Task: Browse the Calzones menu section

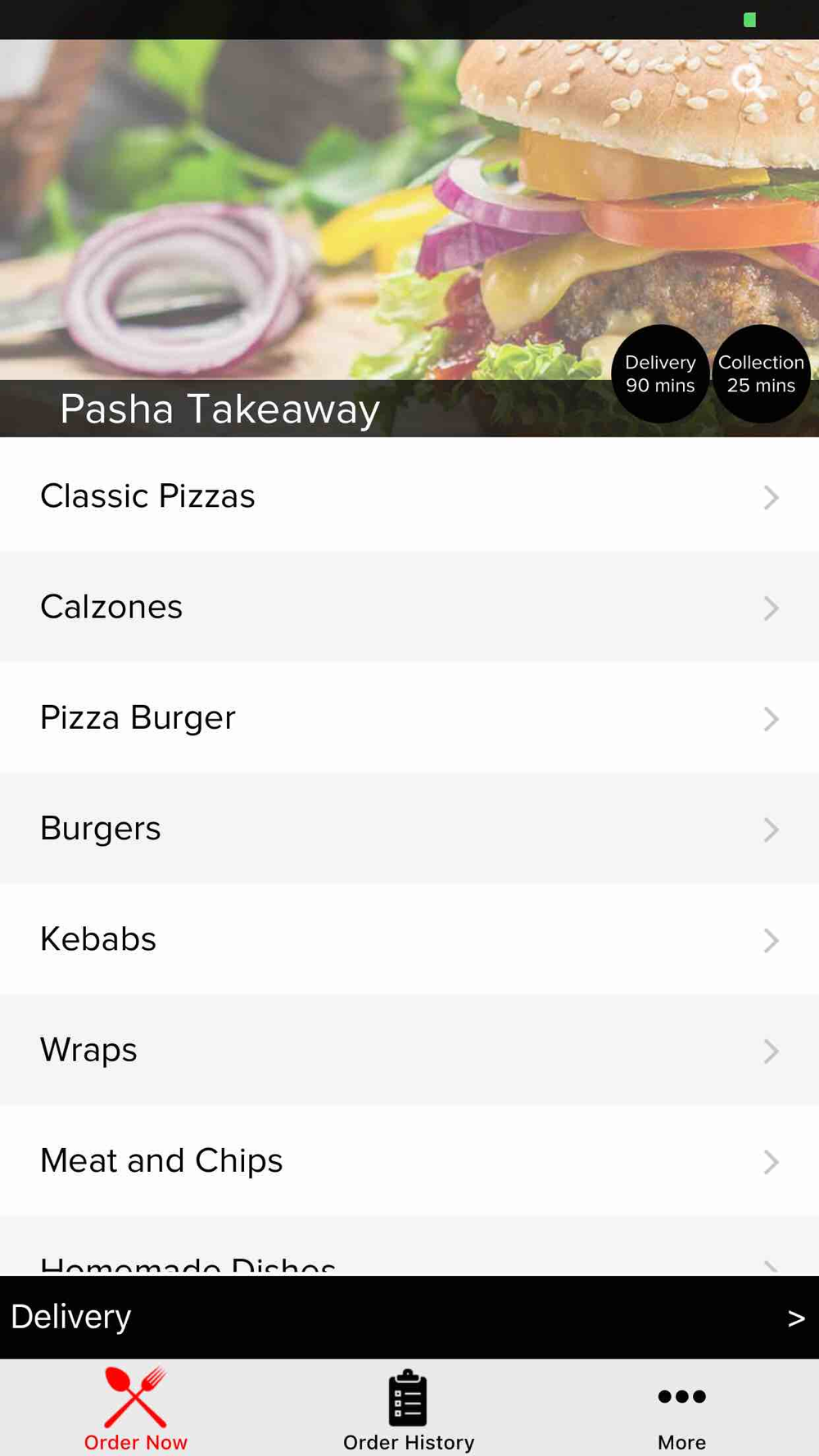Action: pyautogui.click(x=409, y=607)
